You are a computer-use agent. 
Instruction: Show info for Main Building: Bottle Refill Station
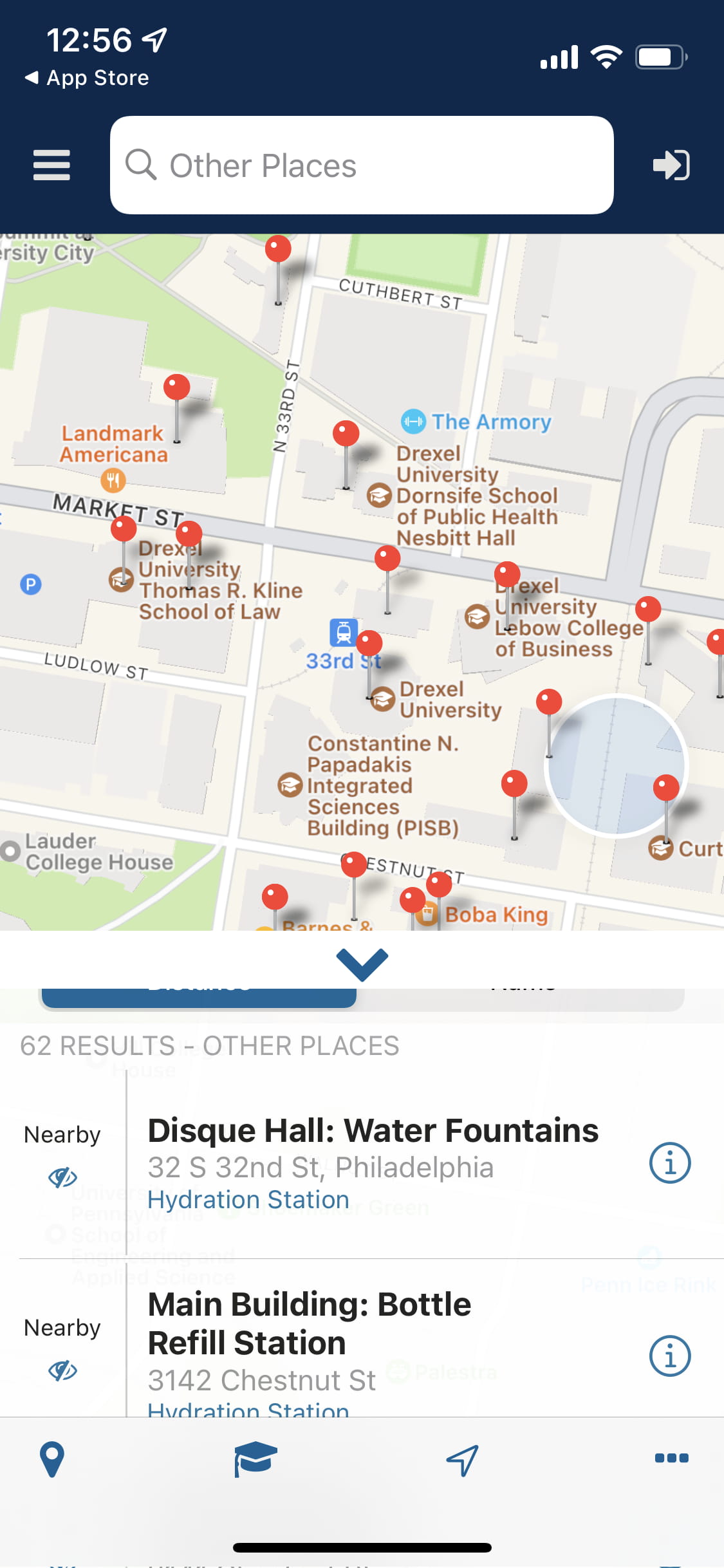coord(669,1356)
